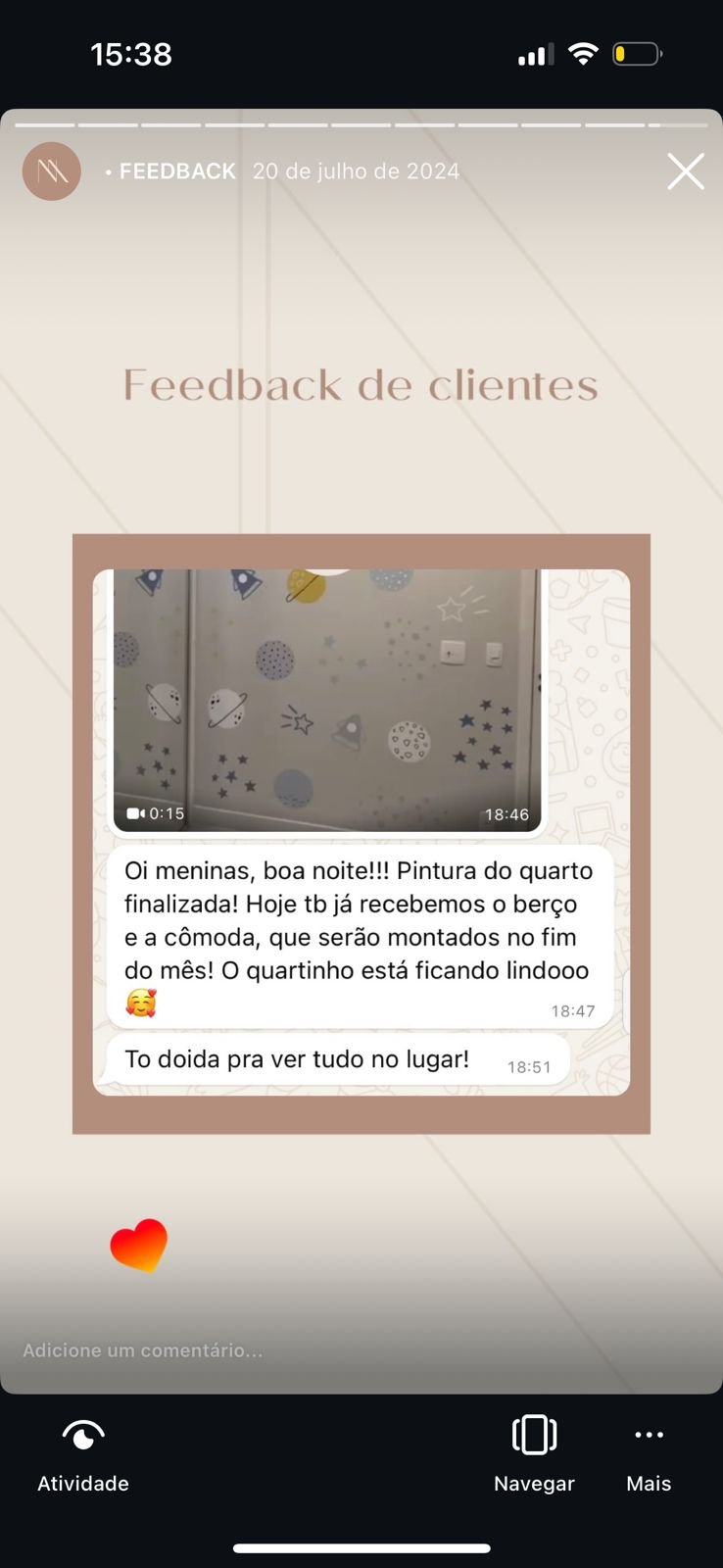Close the story with the X button

[686, 171]
